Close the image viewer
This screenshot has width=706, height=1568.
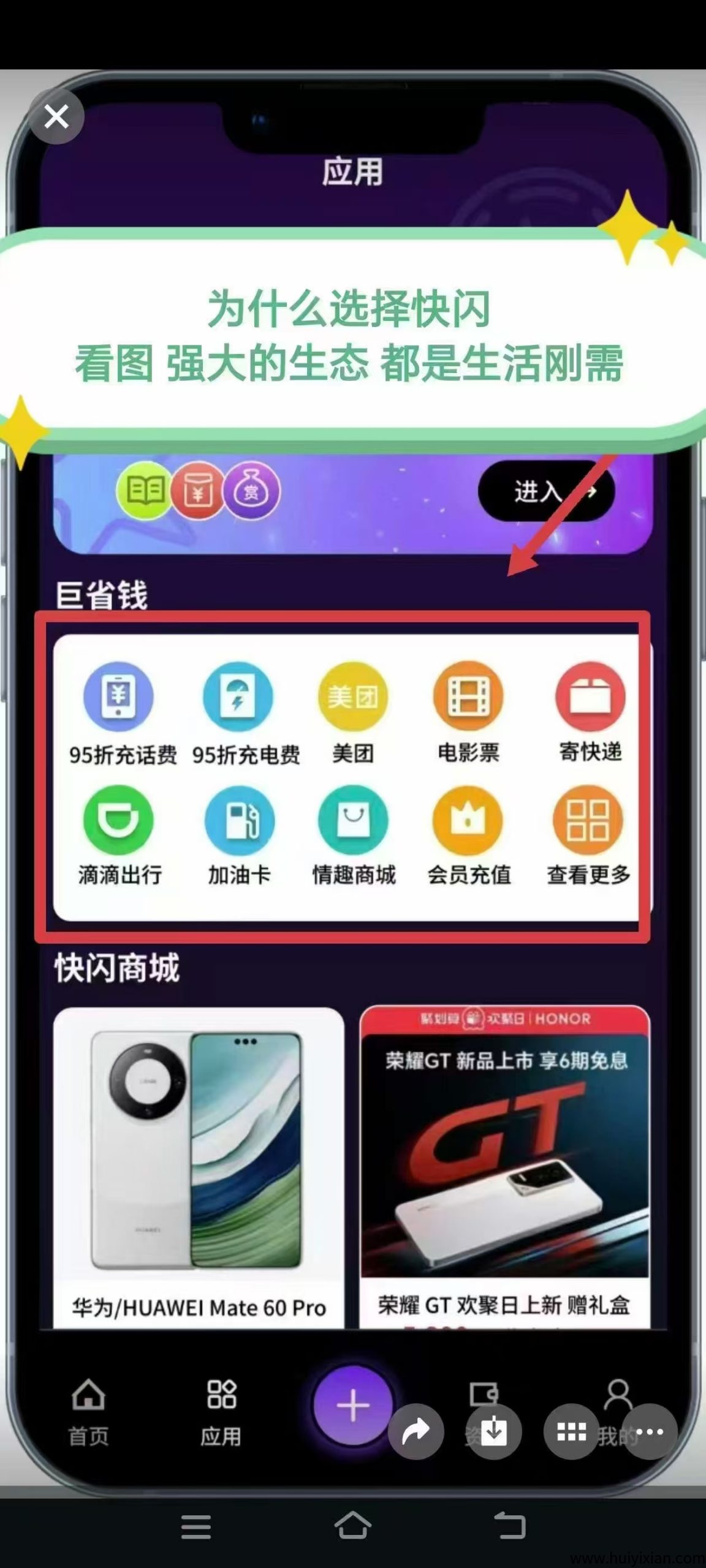(x=56, y=116)
